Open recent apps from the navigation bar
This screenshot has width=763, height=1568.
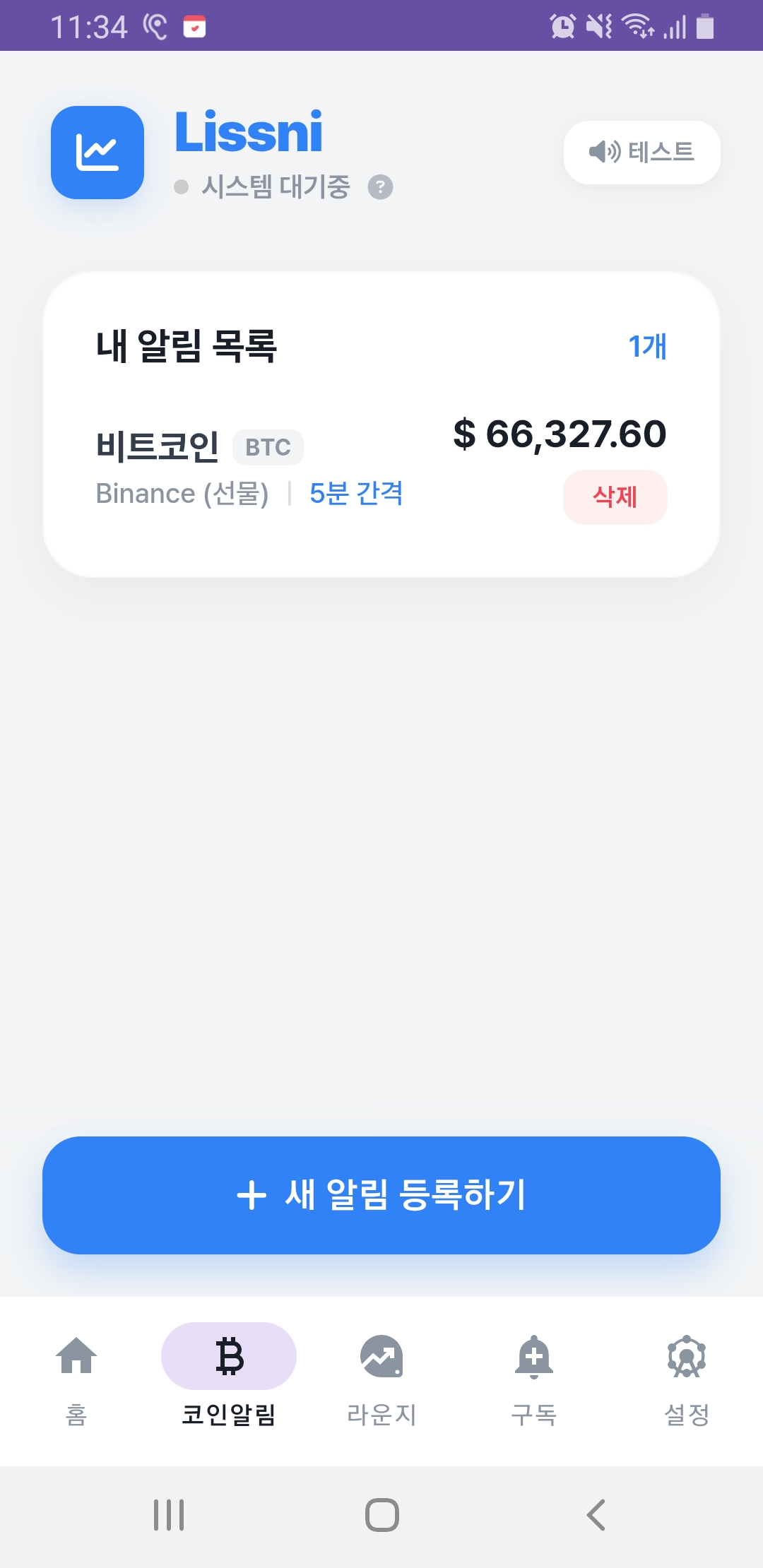point(169,1514)
